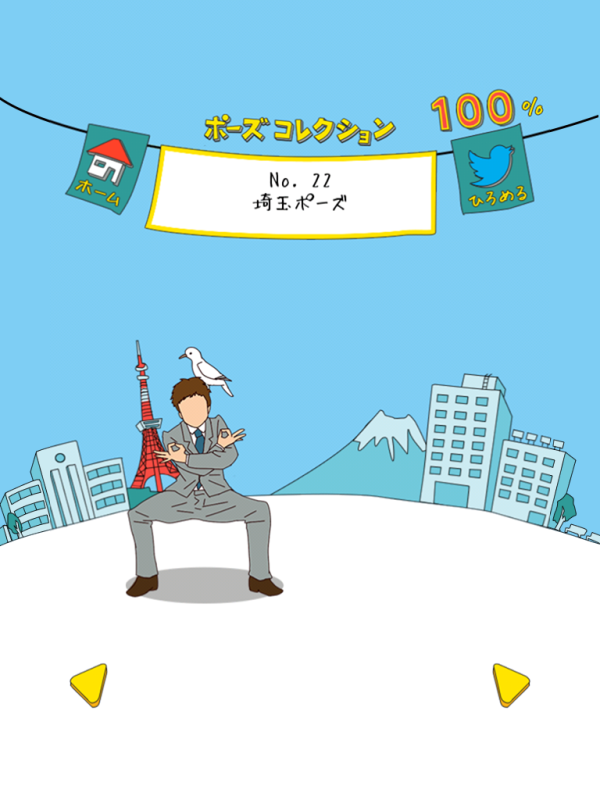Show the previous pose with left arrow
This screenshot has width=600, height=800.
tap(89, 685)
